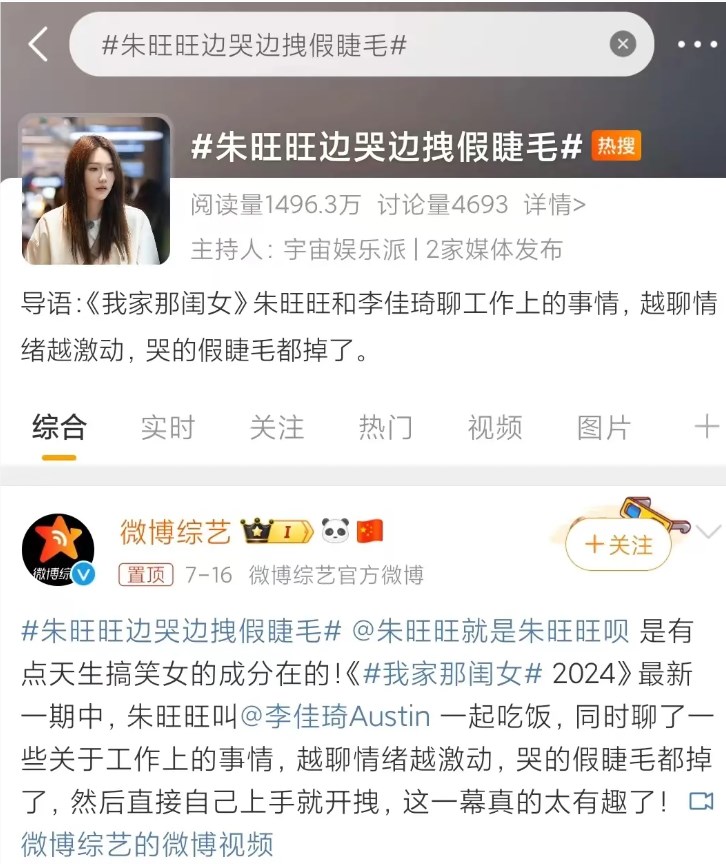Switch to the 关注 tab
This screenshot has height=864, width=726.
(x=276, y=428)
